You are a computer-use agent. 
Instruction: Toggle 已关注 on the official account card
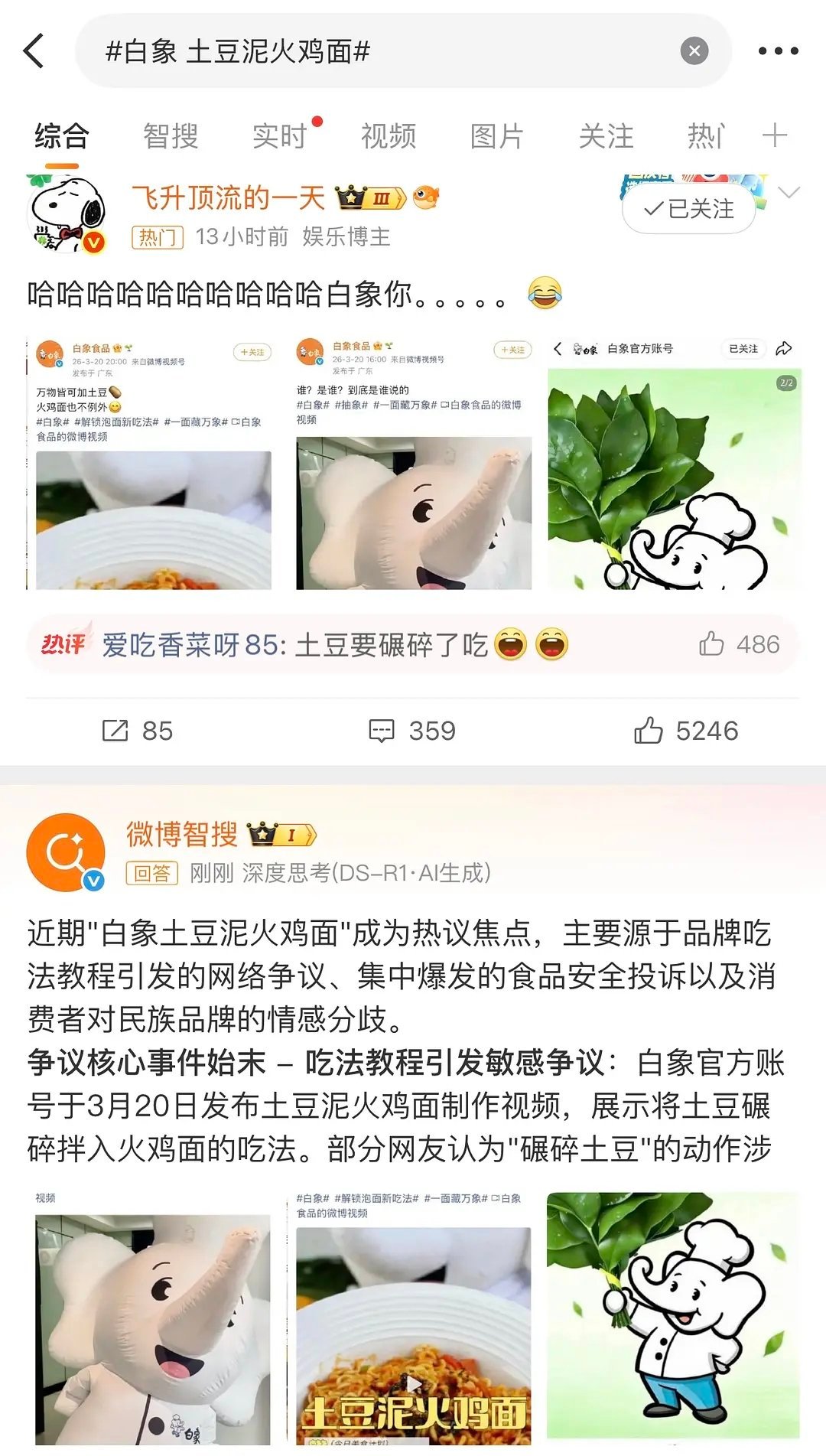[x=742, y=349]
